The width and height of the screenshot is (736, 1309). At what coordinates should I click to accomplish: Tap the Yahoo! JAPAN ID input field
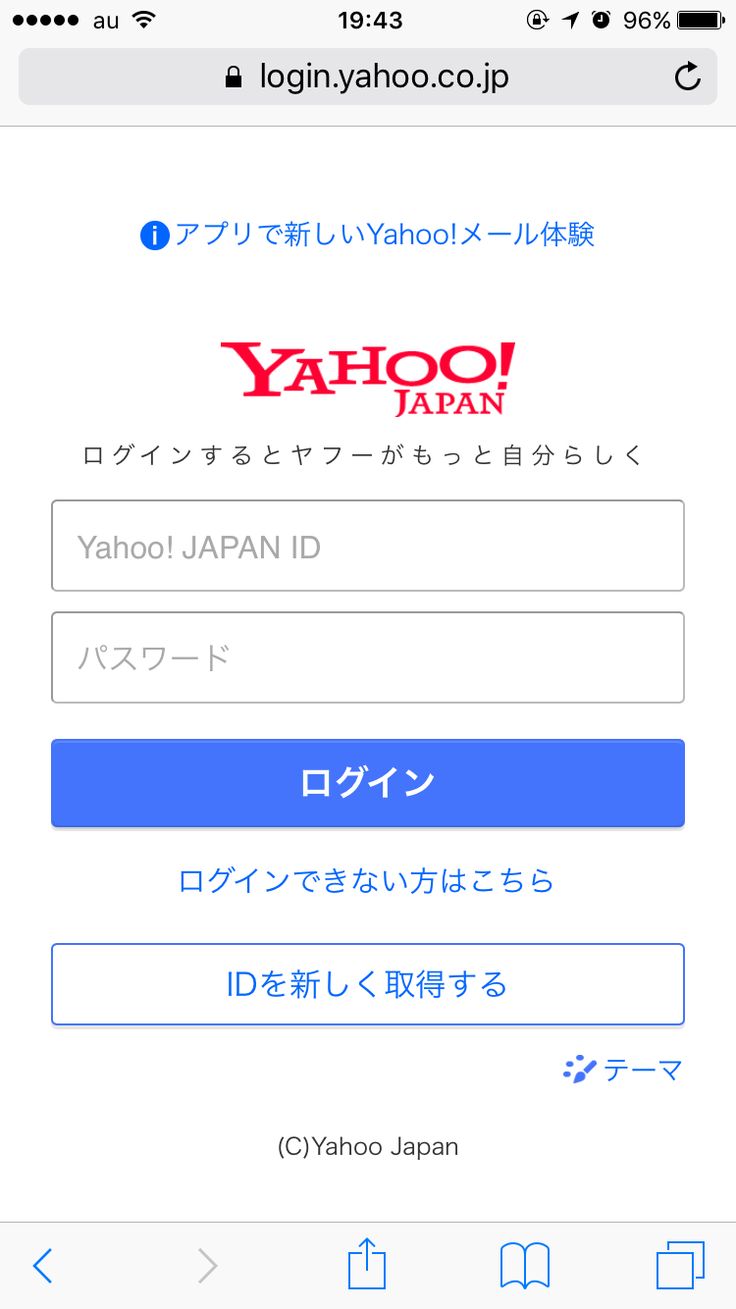pos(367,546)
